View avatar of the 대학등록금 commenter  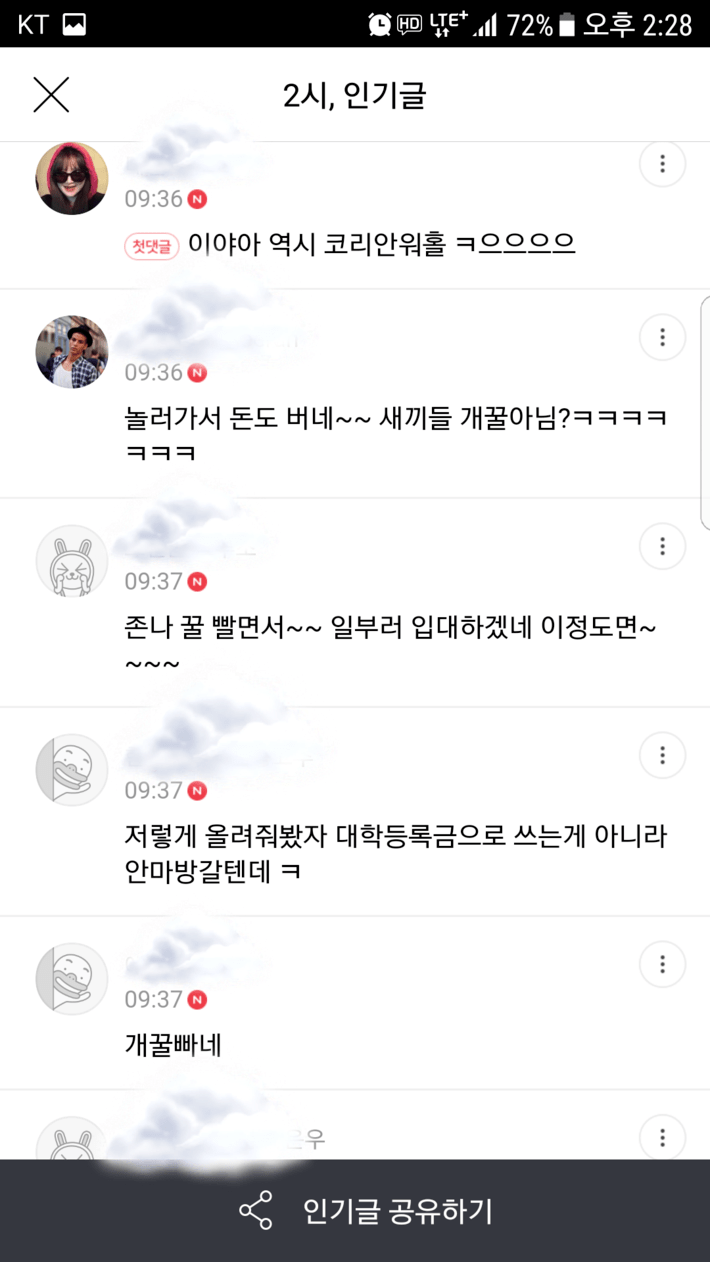tap(72, 770)
